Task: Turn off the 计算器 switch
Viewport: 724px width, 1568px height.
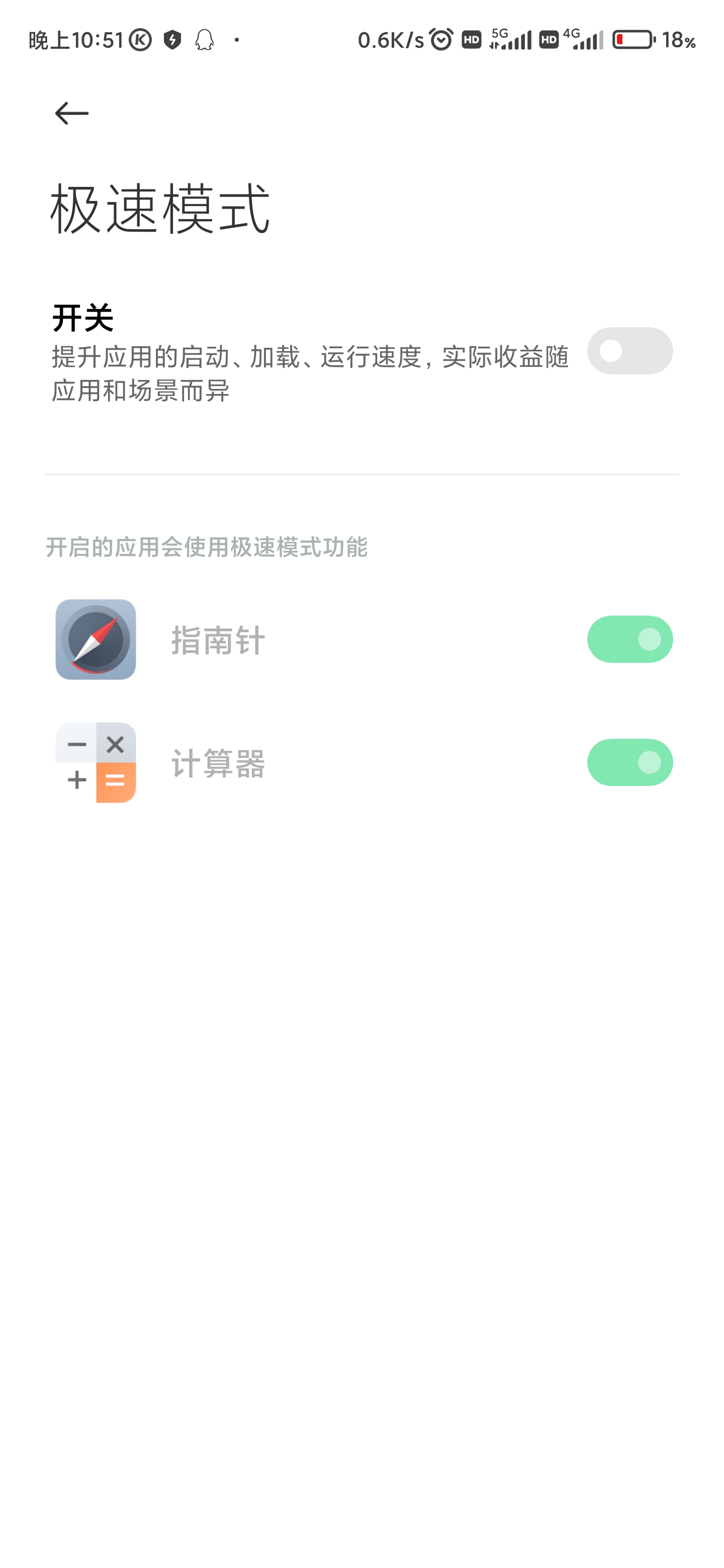Action: coord(629,762)
